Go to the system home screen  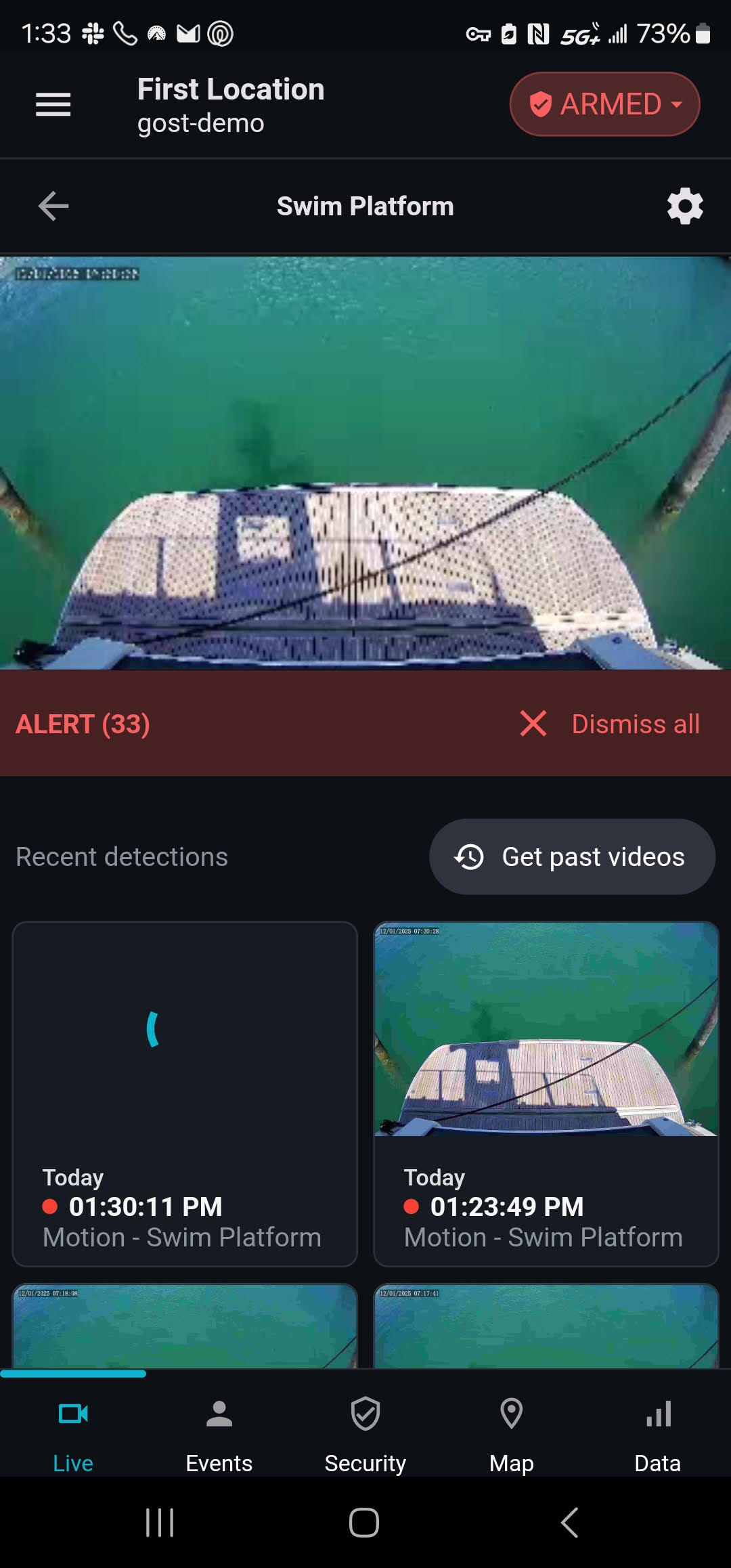coord(364,1523)
